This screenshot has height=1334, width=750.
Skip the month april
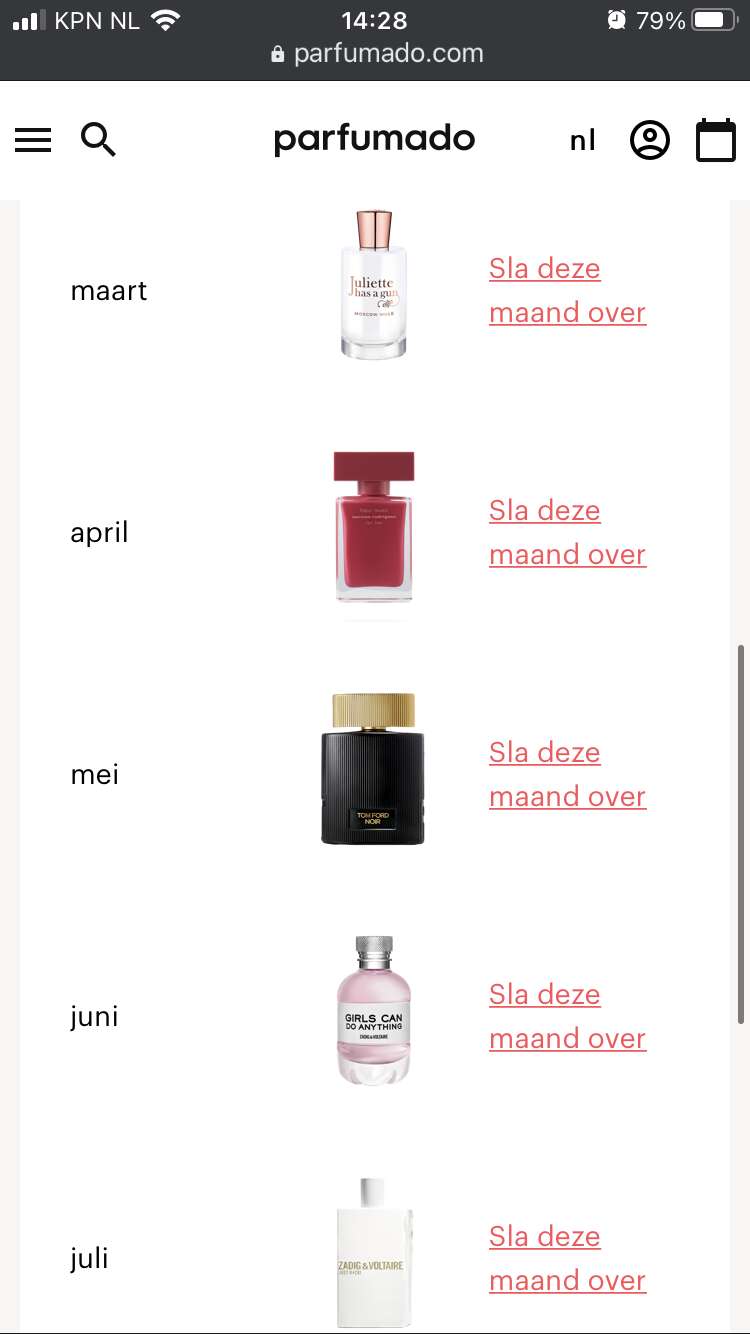(x=568, y=532)
